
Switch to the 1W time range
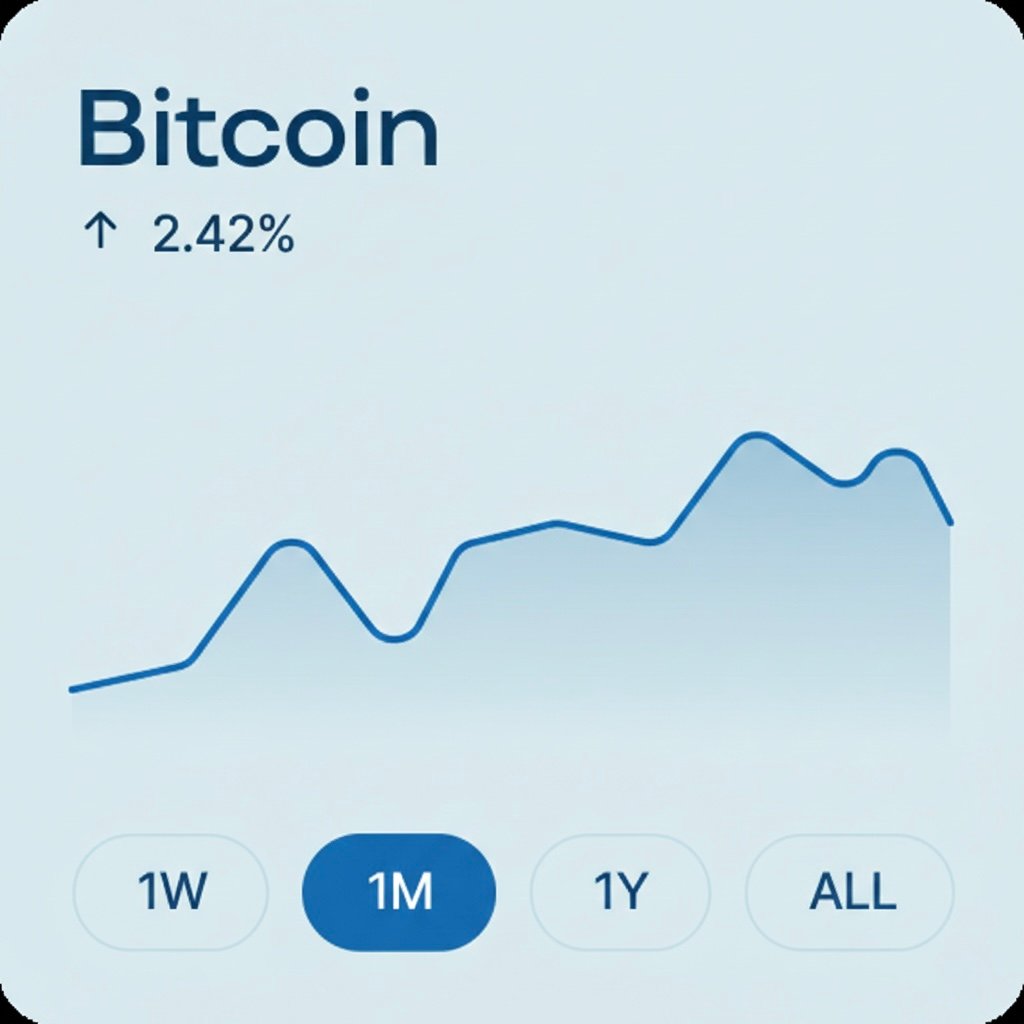pyautogui.click(x=171, y=892)
